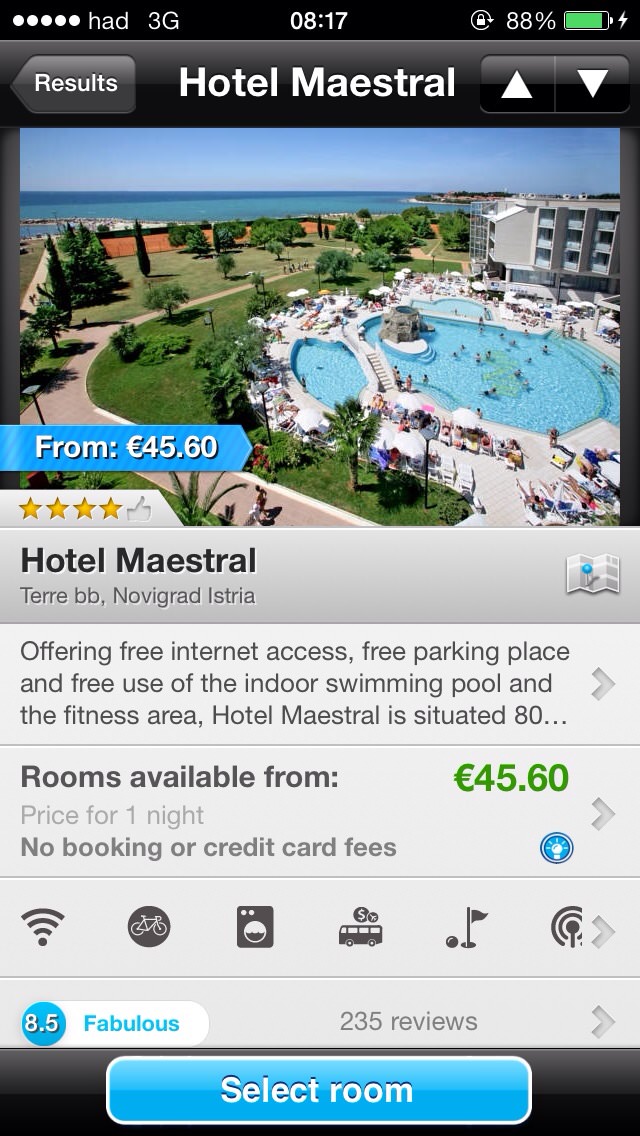View the hotel facilities icon row
This screenshot has width=640, height=1136.
point(320,929)
